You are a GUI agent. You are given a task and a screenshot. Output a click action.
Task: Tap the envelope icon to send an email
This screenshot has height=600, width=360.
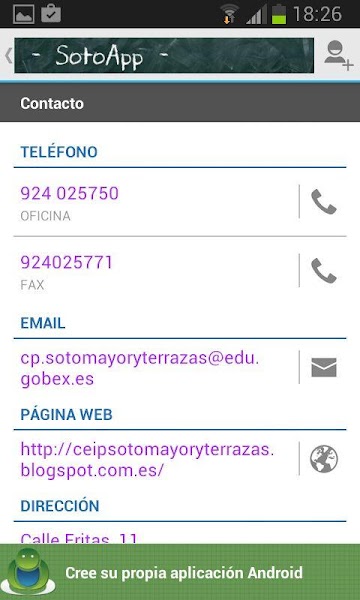324,367
